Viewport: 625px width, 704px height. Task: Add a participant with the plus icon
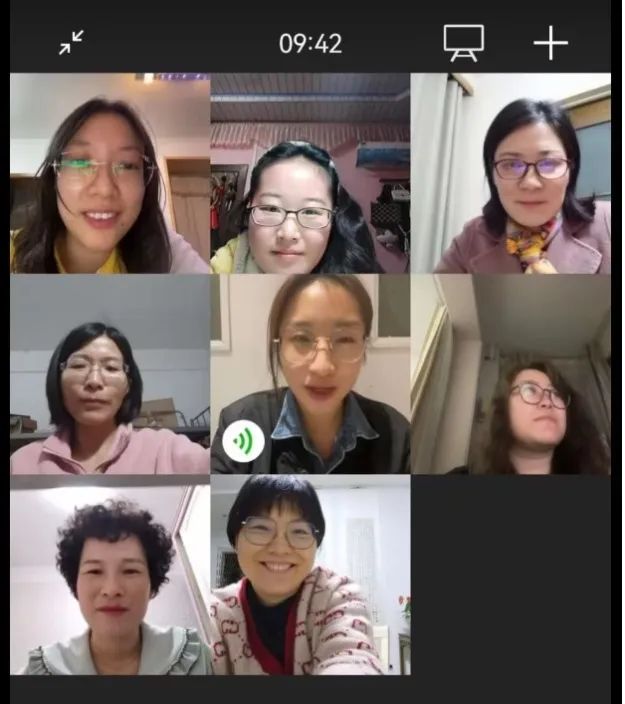click(x=550, y=43)
